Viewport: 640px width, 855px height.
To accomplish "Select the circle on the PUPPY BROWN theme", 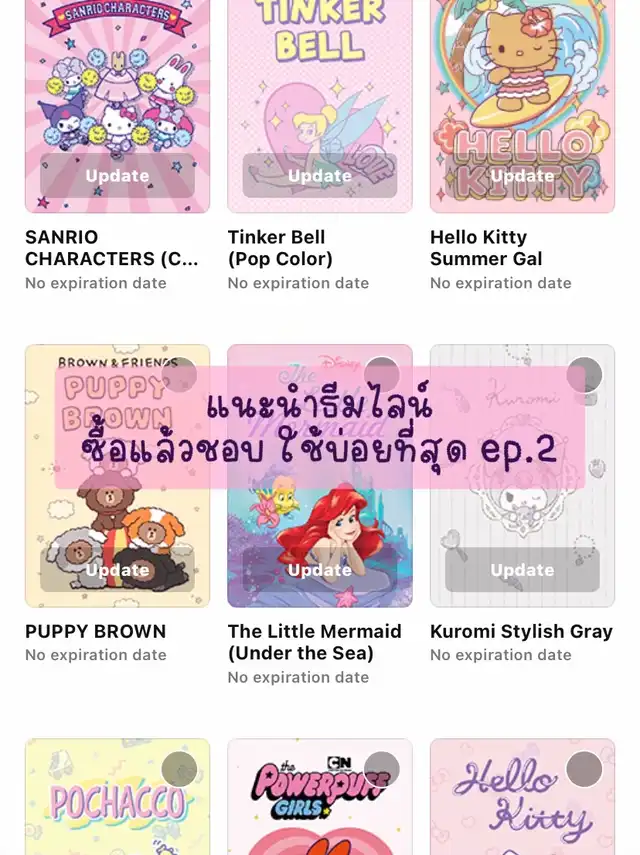I will point(179,375).
